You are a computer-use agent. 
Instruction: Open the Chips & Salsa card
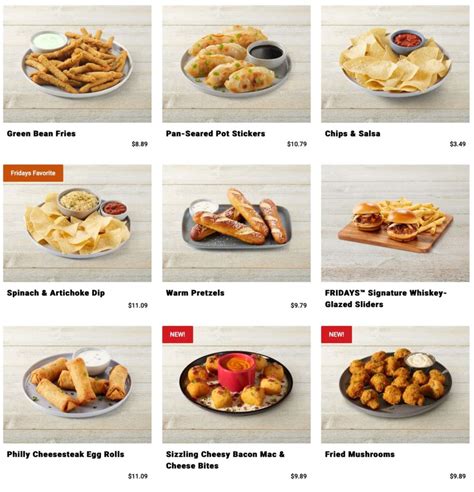coord(395,77)
